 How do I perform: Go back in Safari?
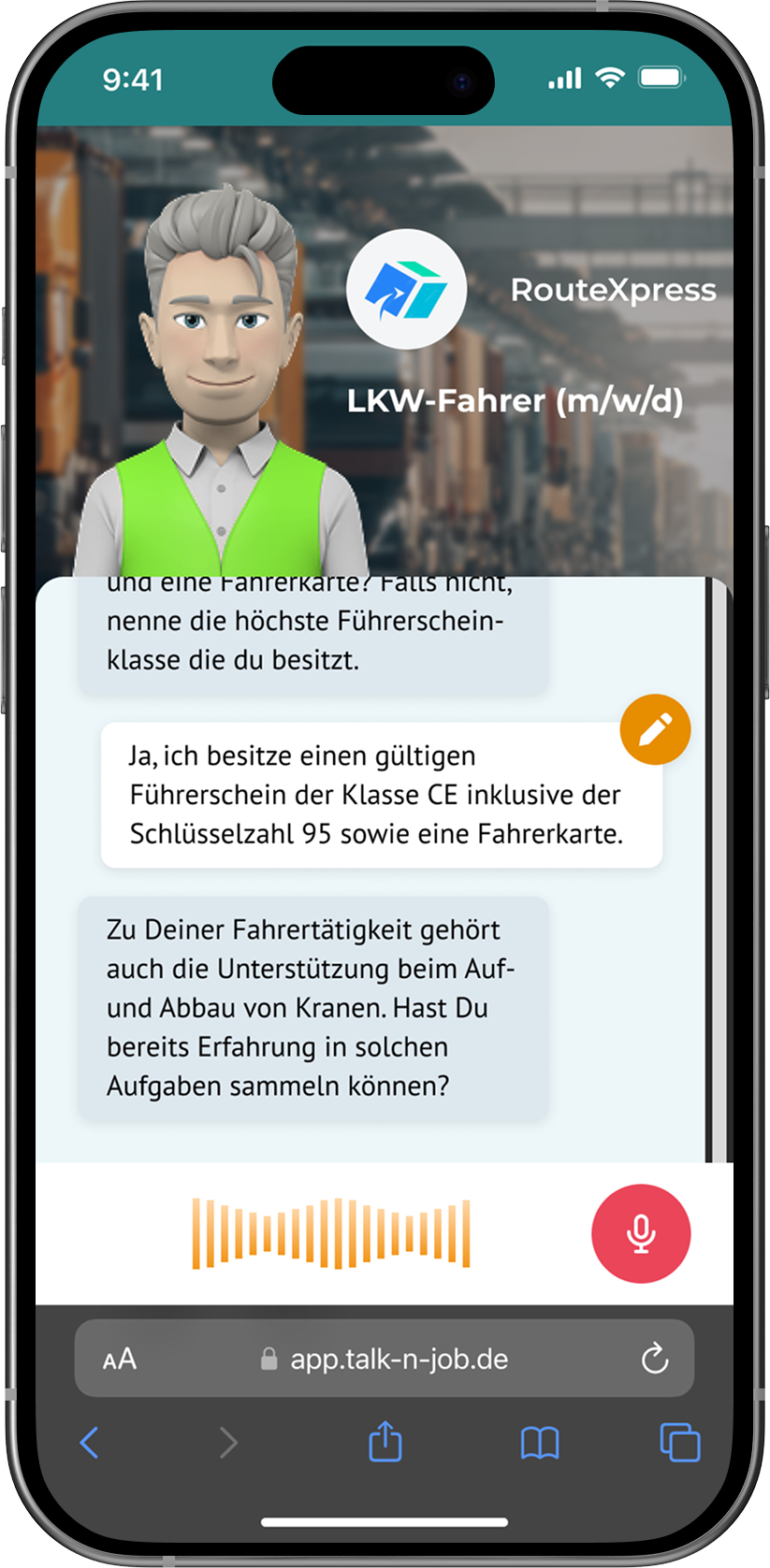90,1443
